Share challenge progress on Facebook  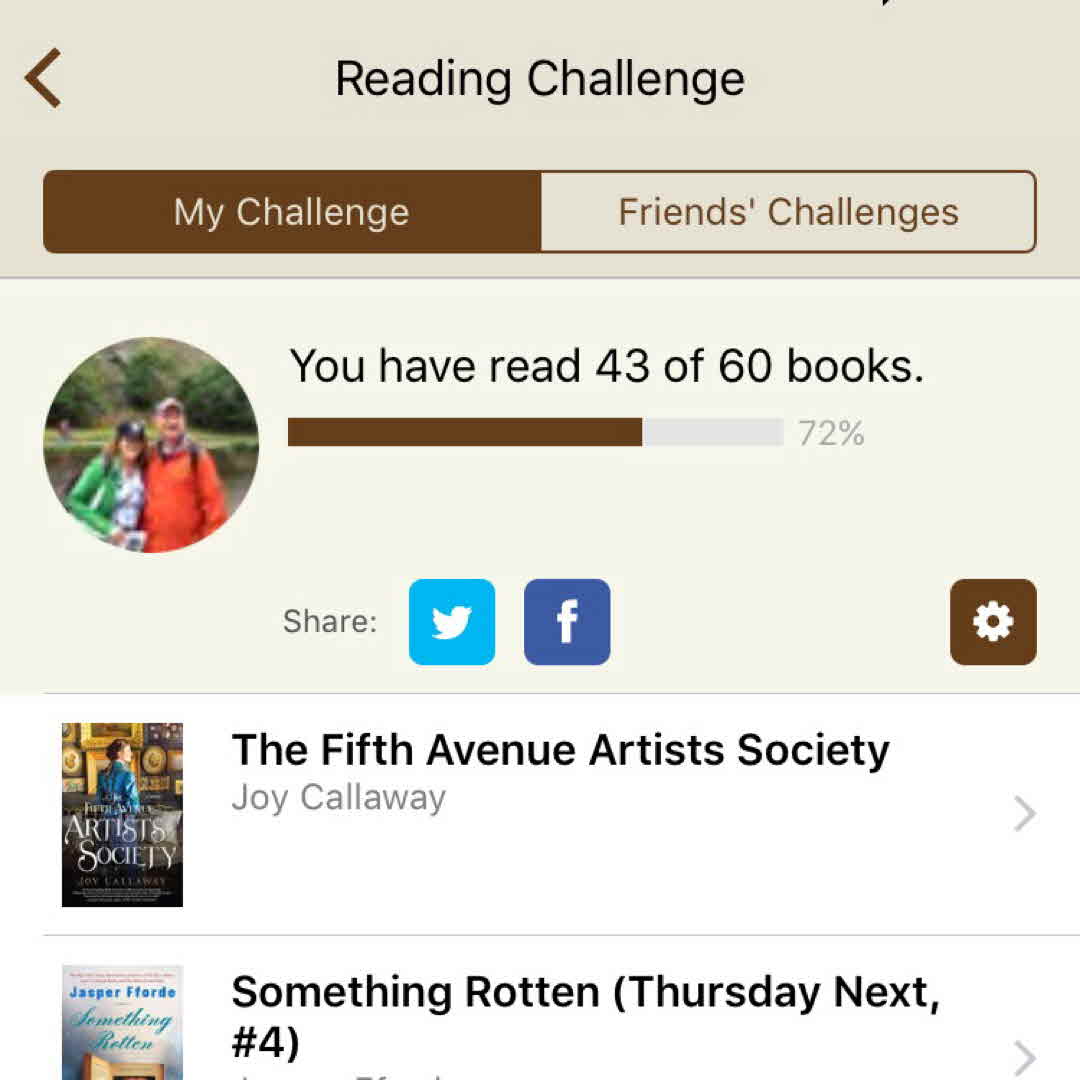click(567, 622)
